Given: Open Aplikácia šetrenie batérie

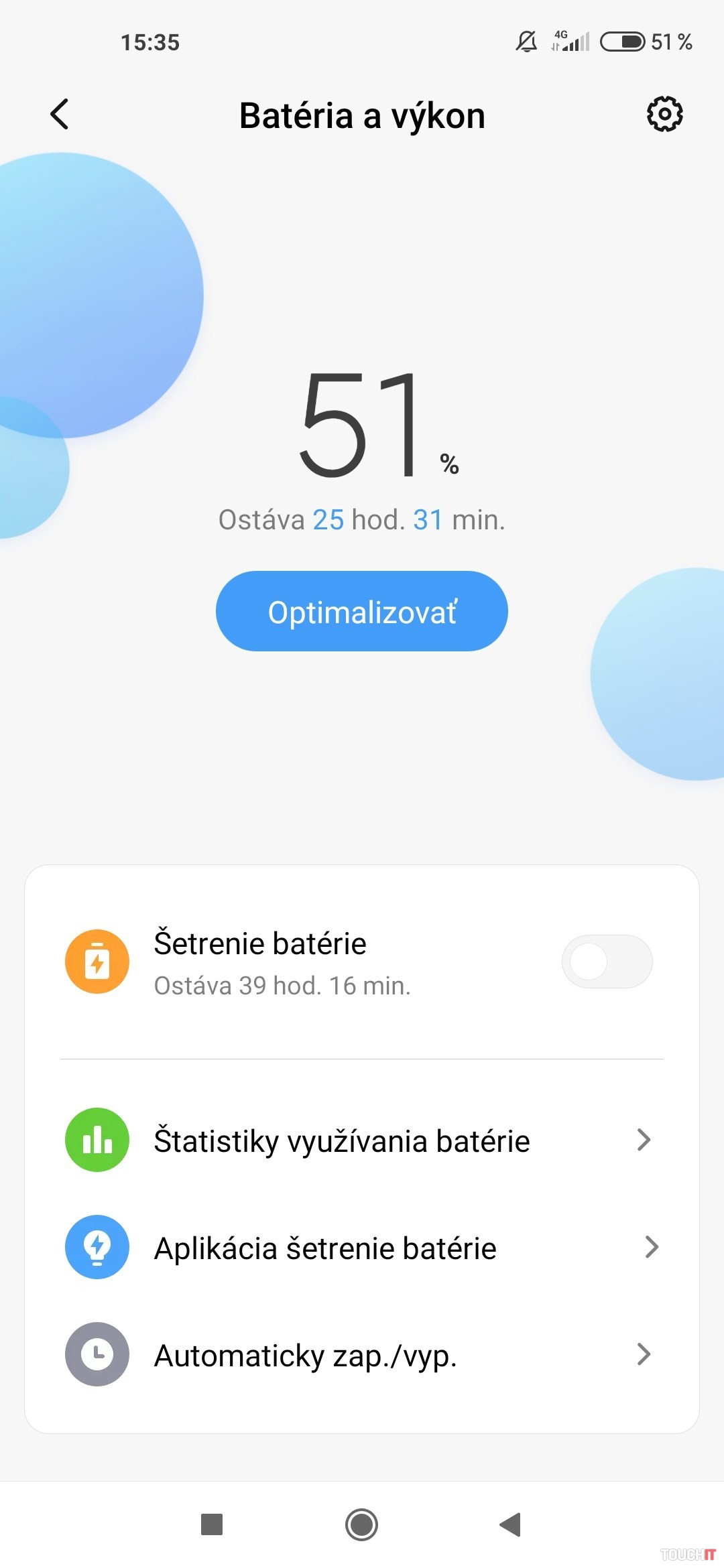Looking at the screenshot, I should tap(362, 1247).
